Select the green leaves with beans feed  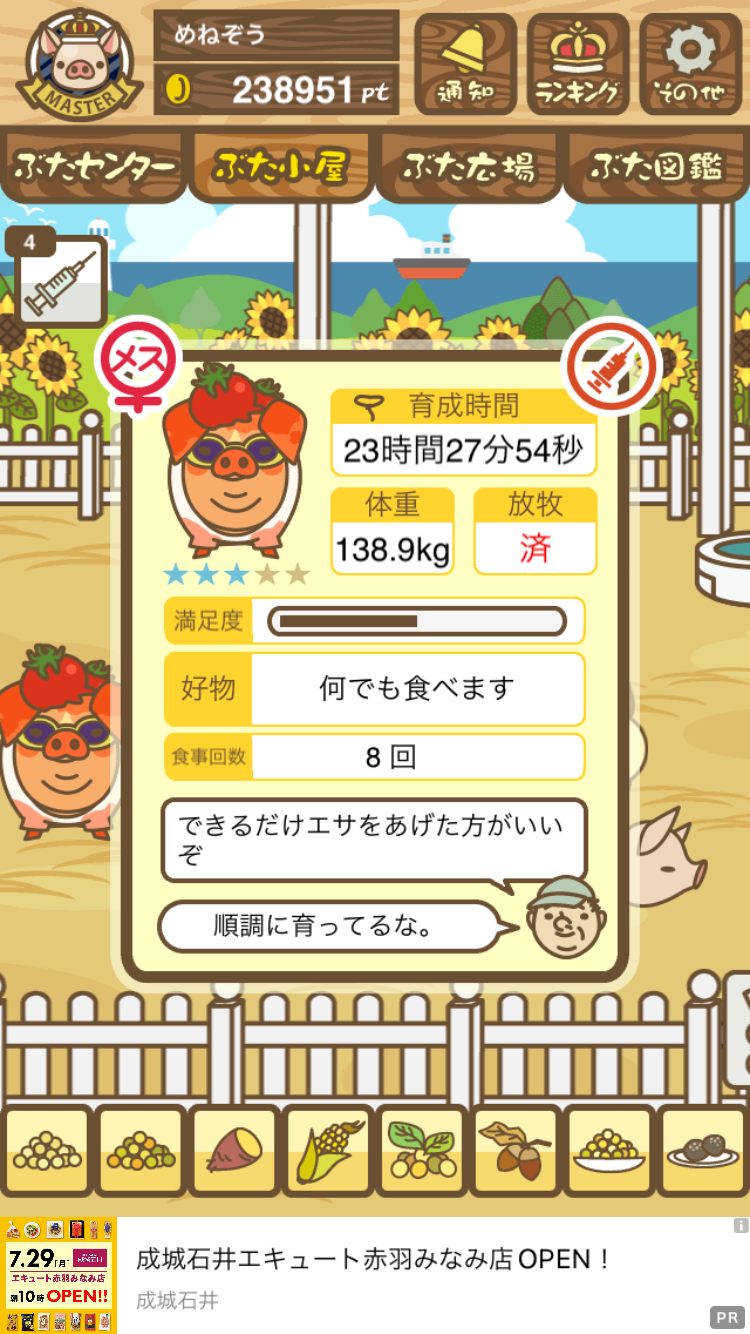point(420,1152)
